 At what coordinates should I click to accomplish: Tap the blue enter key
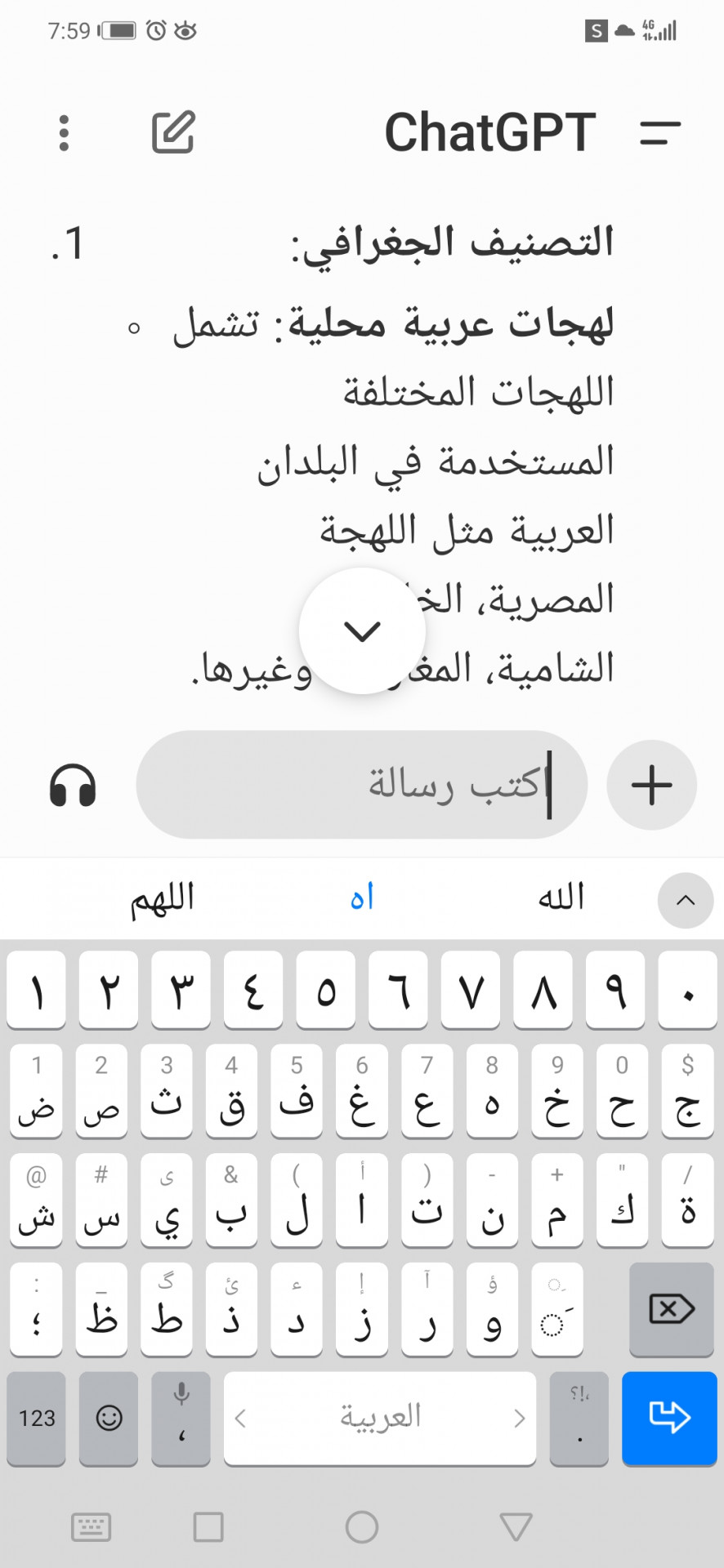tap(669, 1419)
